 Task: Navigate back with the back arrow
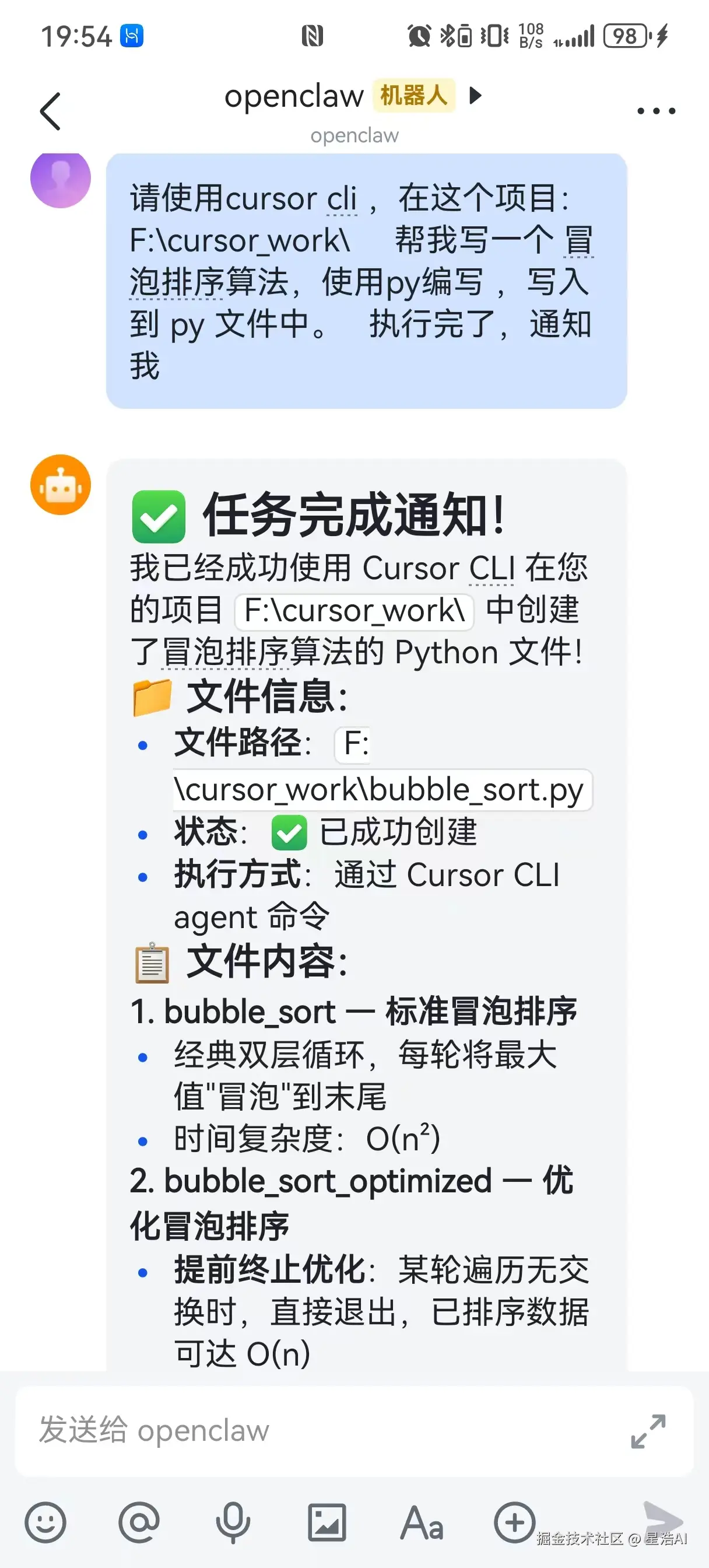[x=51, y=110]
